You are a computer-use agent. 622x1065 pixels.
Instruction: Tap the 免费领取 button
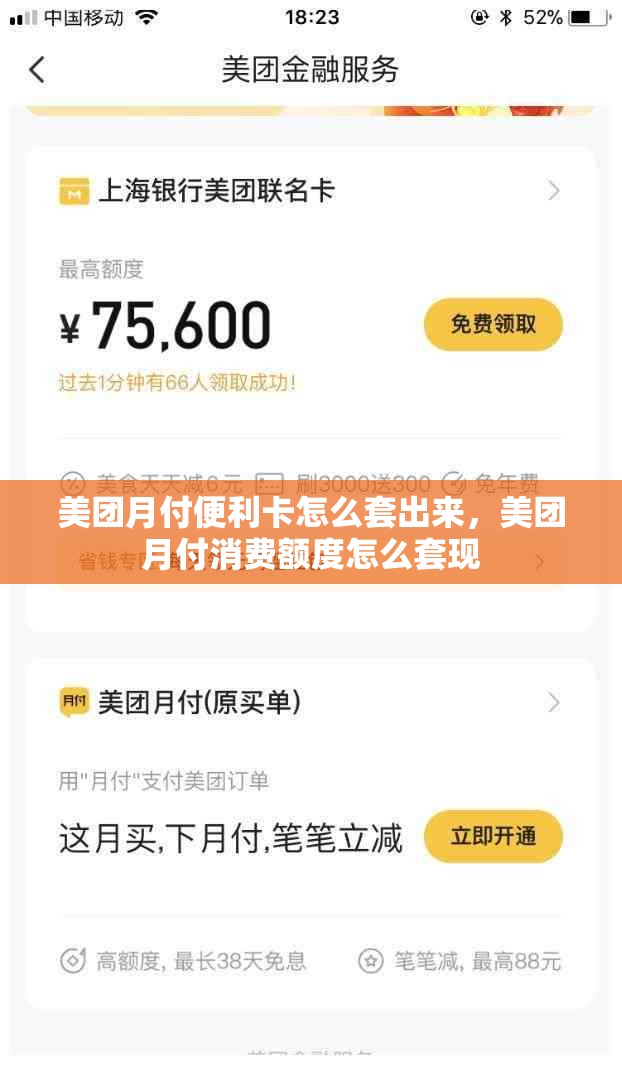[x=493, y=325]
